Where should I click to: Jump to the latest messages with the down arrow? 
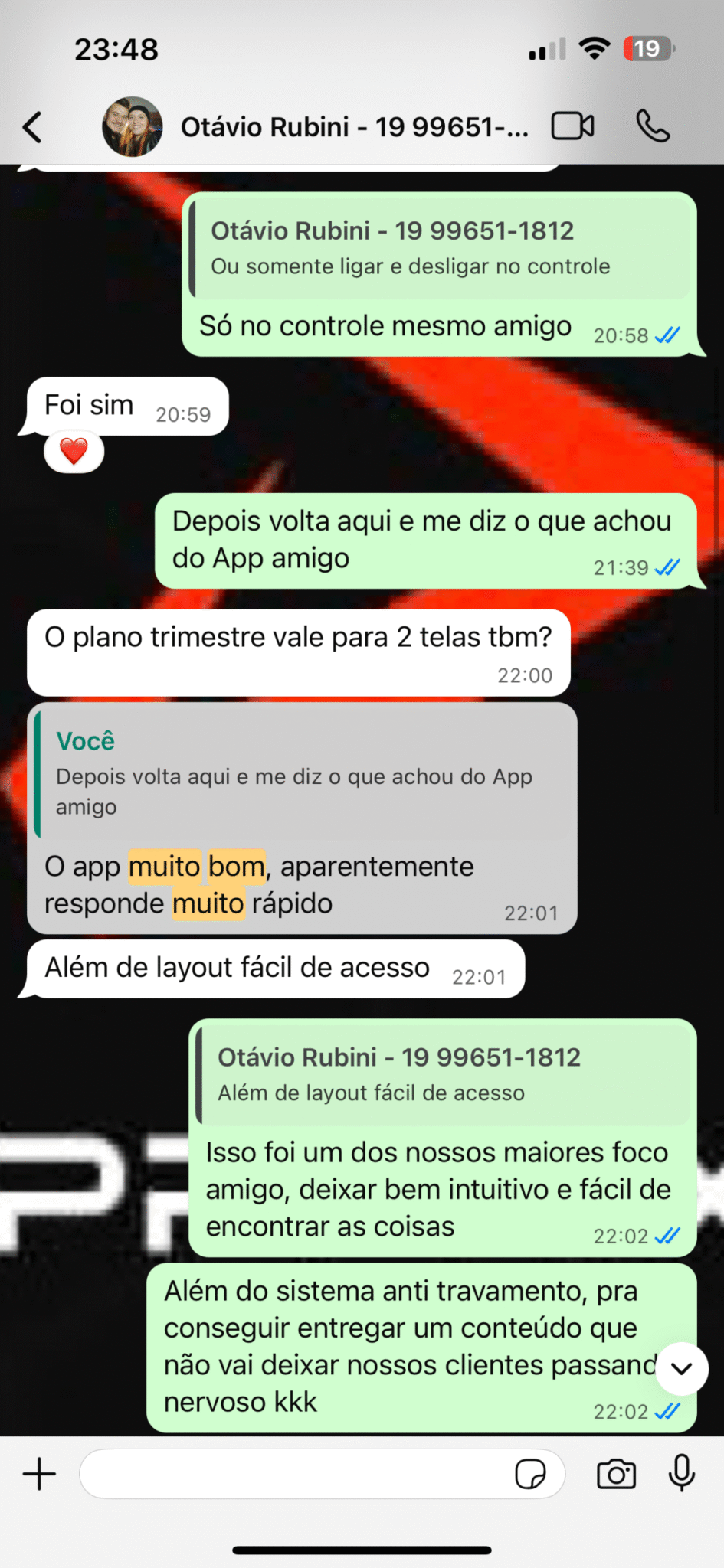pos(681,1368)
